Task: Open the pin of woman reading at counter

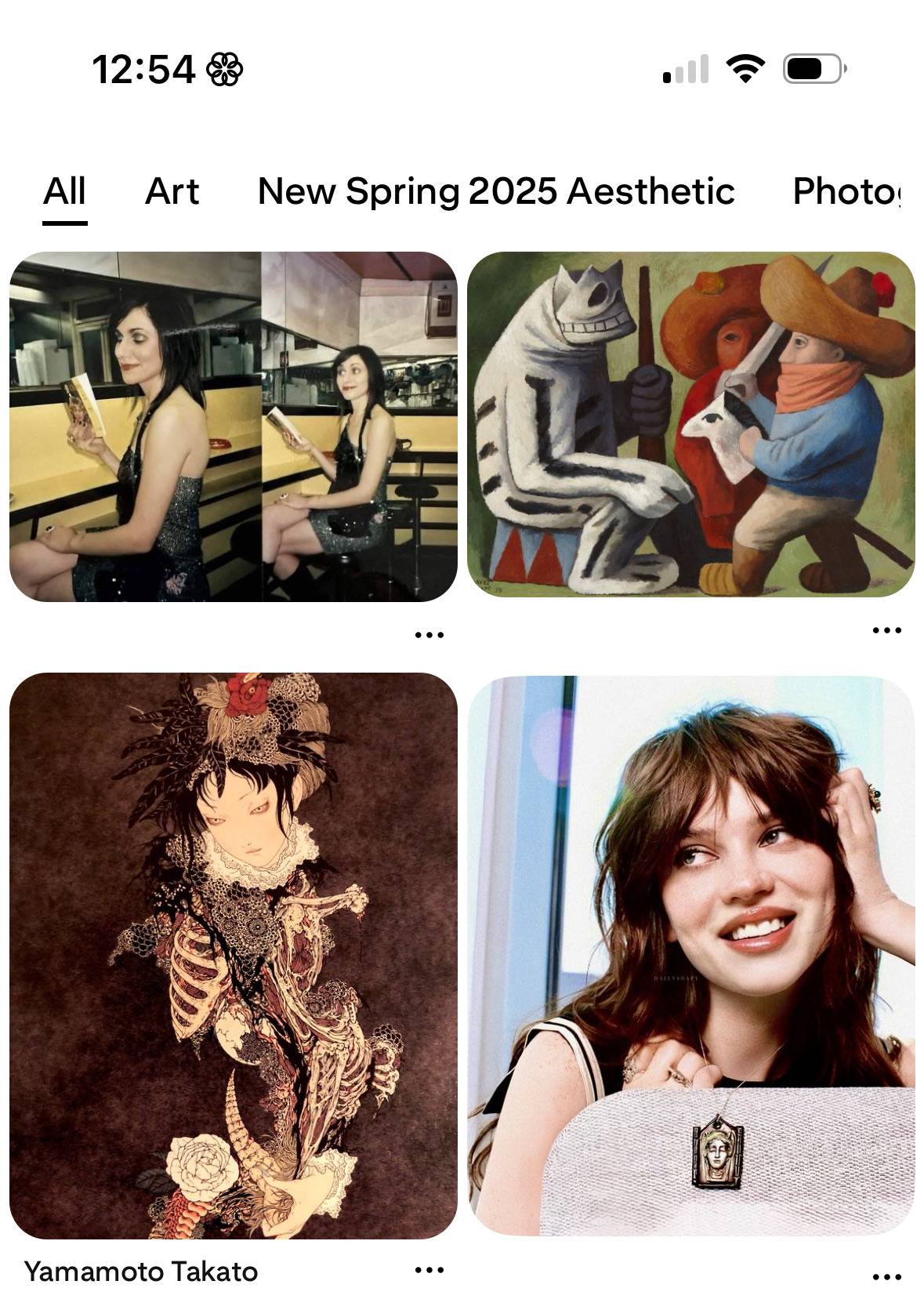Action: [234, 426]
